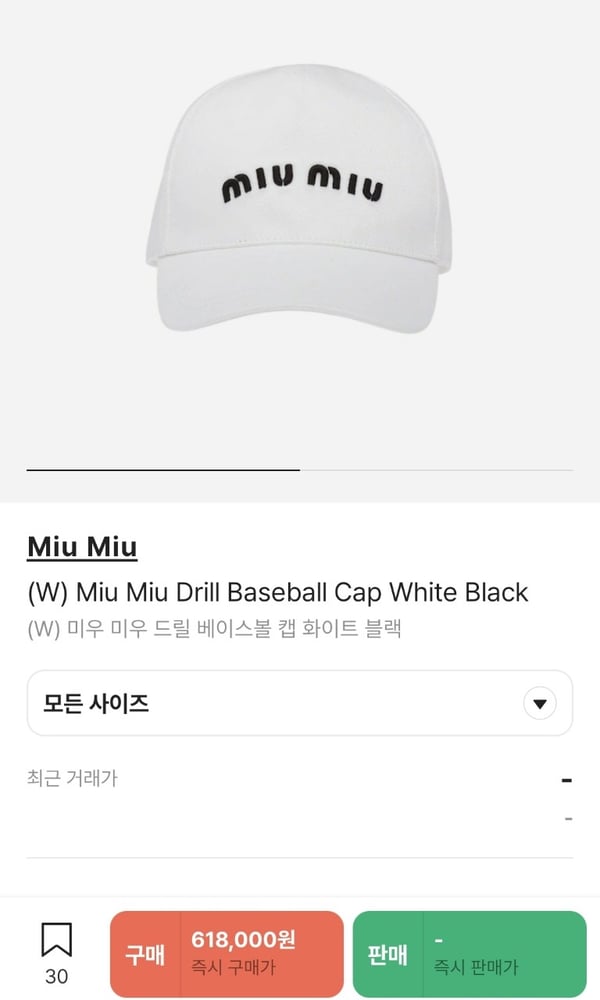Expand the 모든 사이즈 size dropdown

[299, 703]
